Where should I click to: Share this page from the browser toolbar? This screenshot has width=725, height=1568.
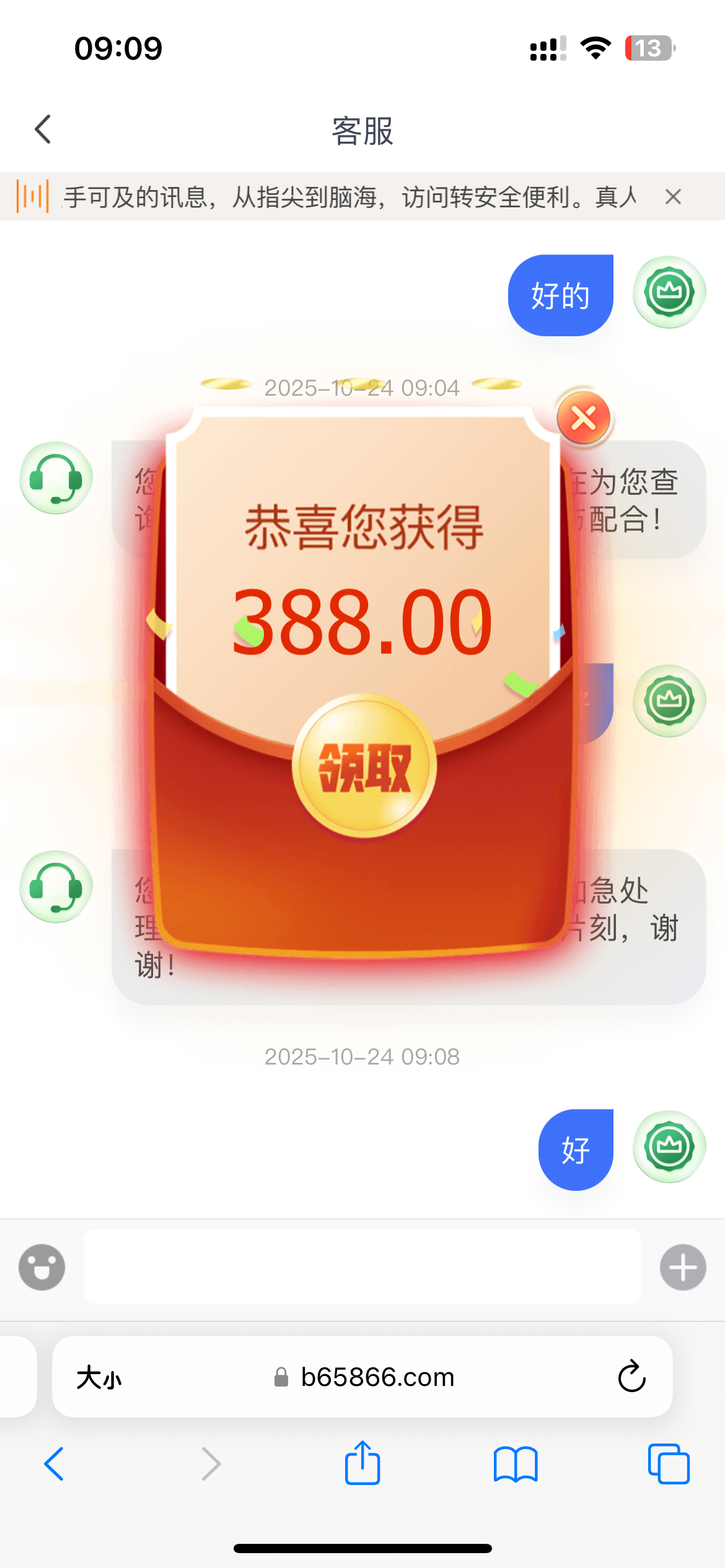point(362,1463)
